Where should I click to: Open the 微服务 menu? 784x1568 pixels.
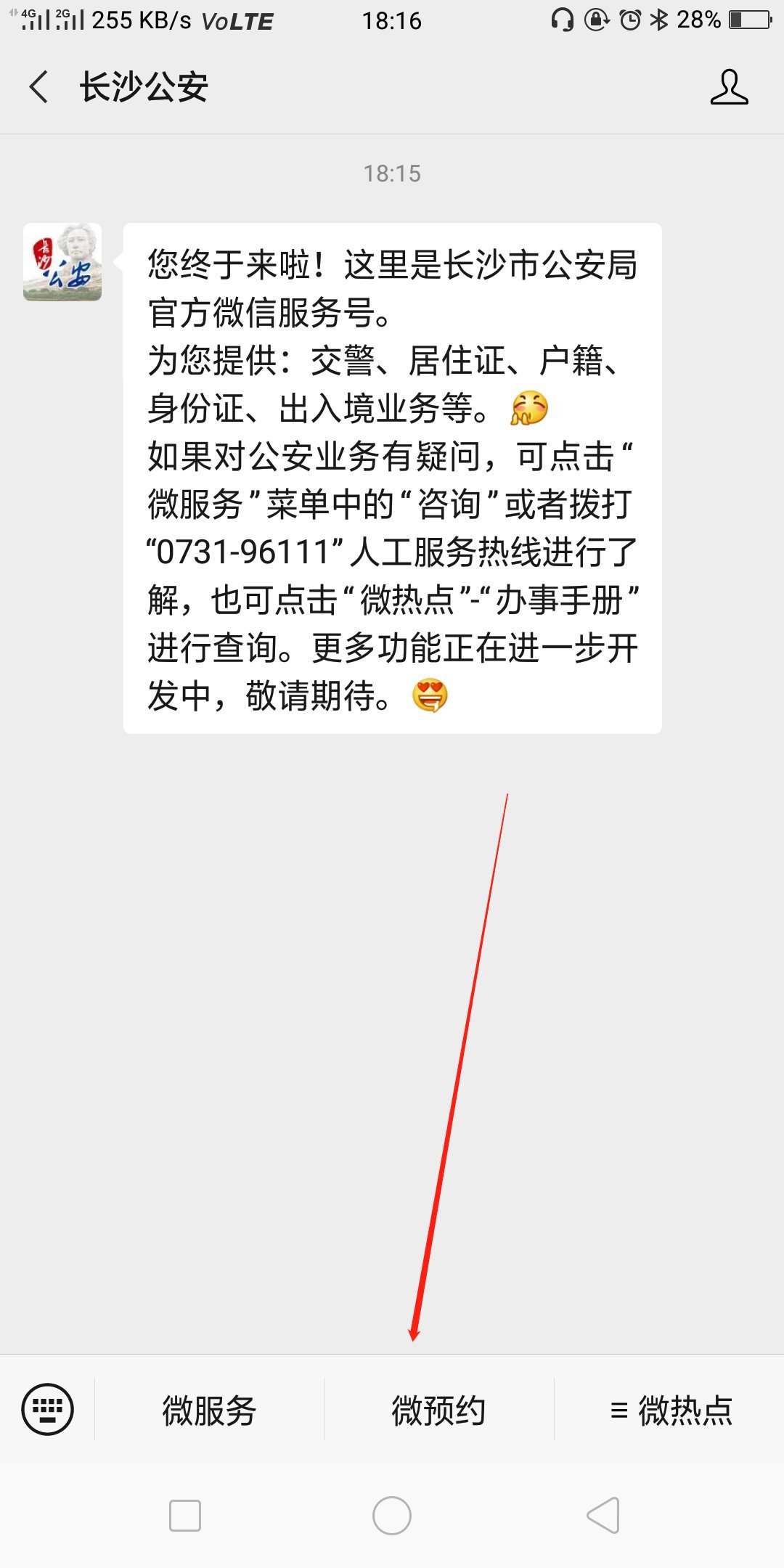(209, 1410)
